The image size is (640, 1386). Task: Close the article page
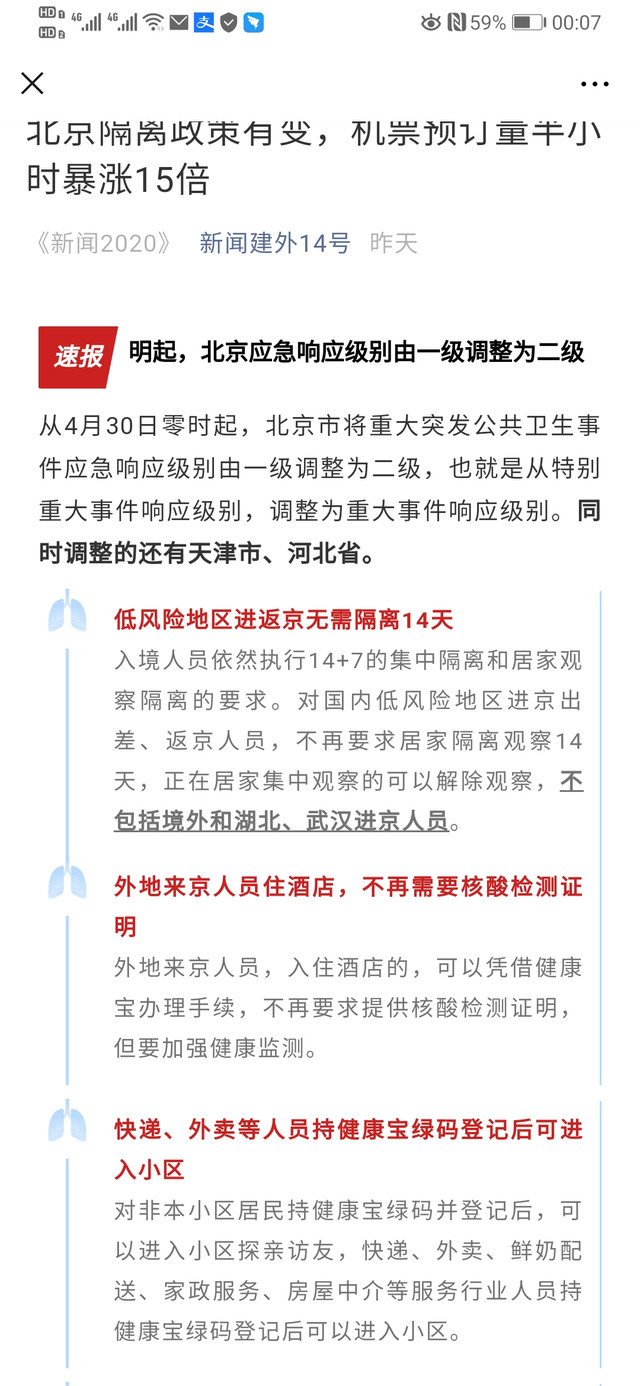click(33, 84)
